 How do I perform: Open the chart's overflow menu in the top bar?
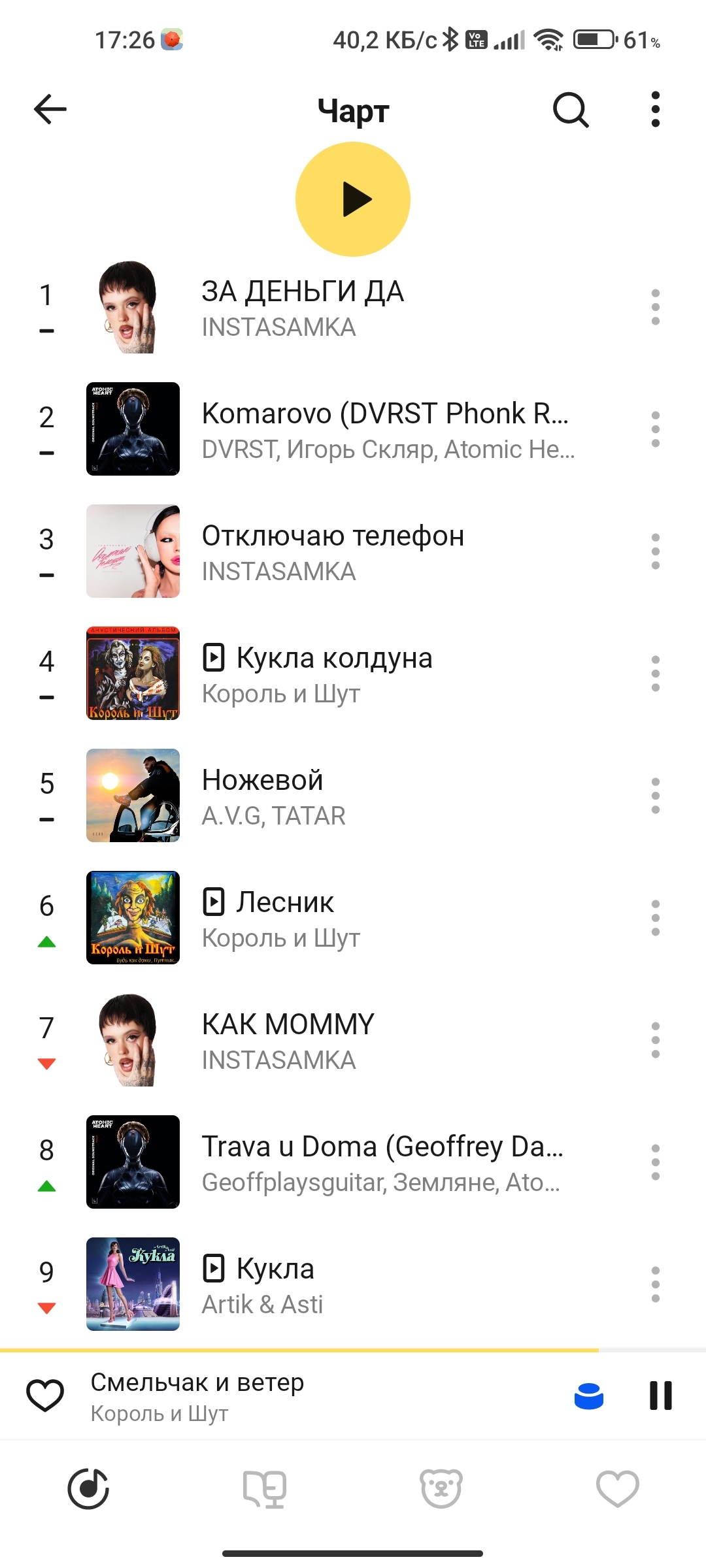[x=655, y=109]
